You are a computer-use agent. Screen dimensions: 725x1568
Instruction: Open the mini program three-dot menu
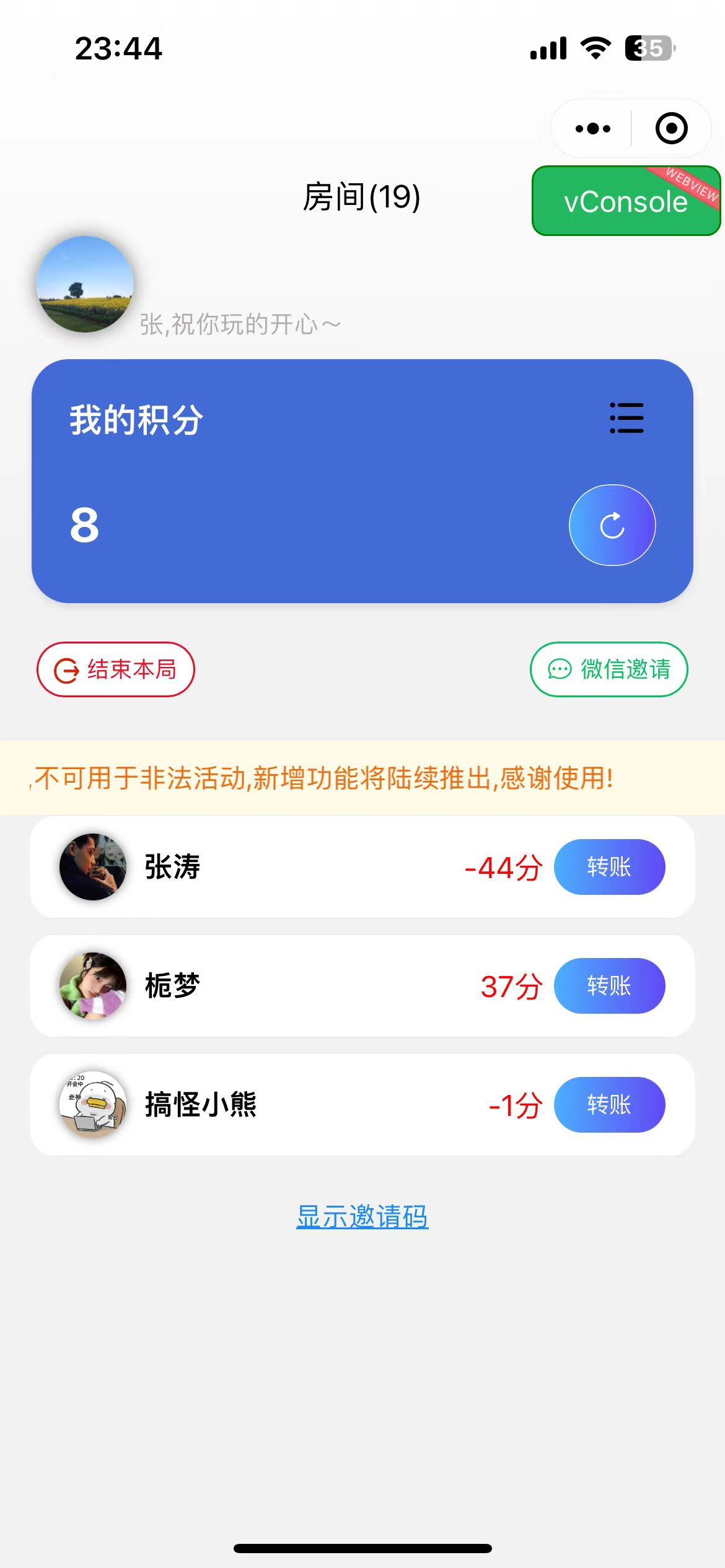[x=592, y=129]
